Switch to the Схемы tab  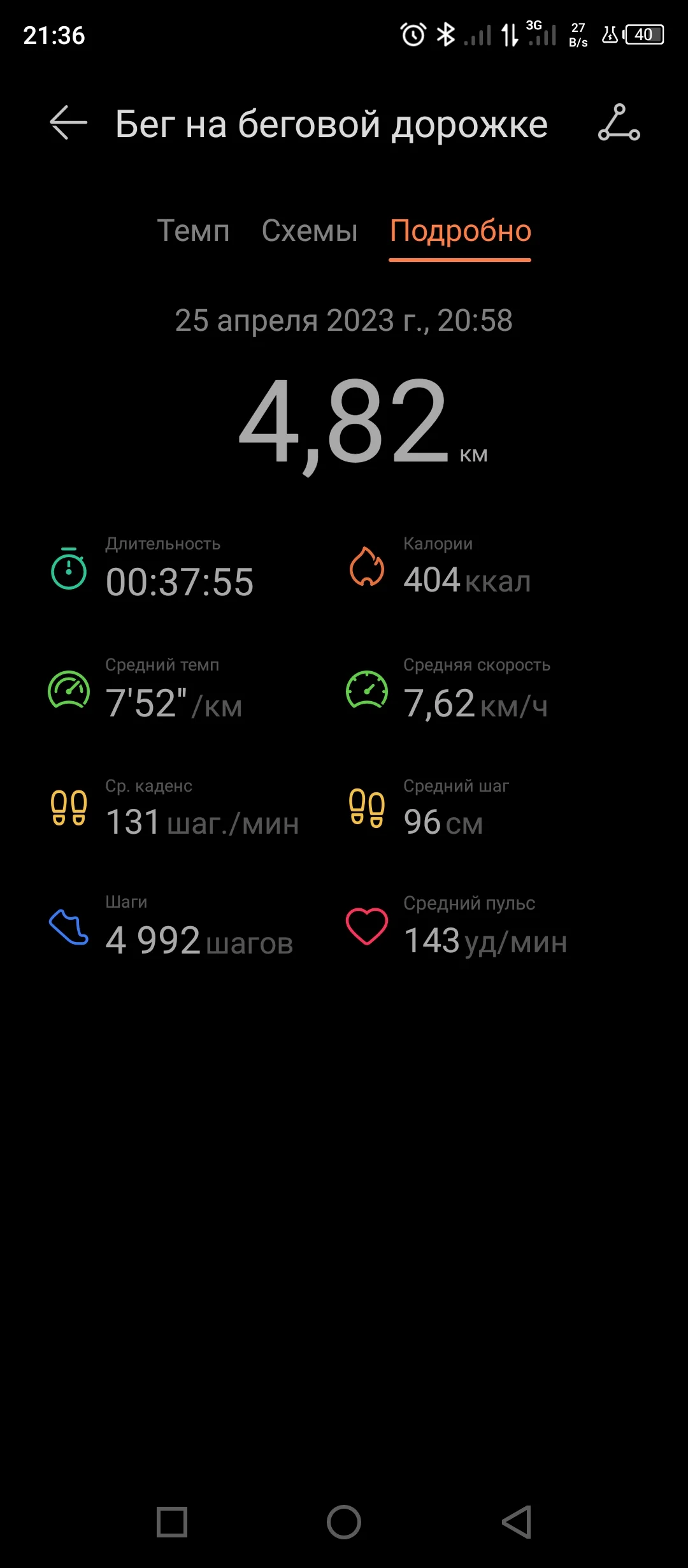[310, 231]
